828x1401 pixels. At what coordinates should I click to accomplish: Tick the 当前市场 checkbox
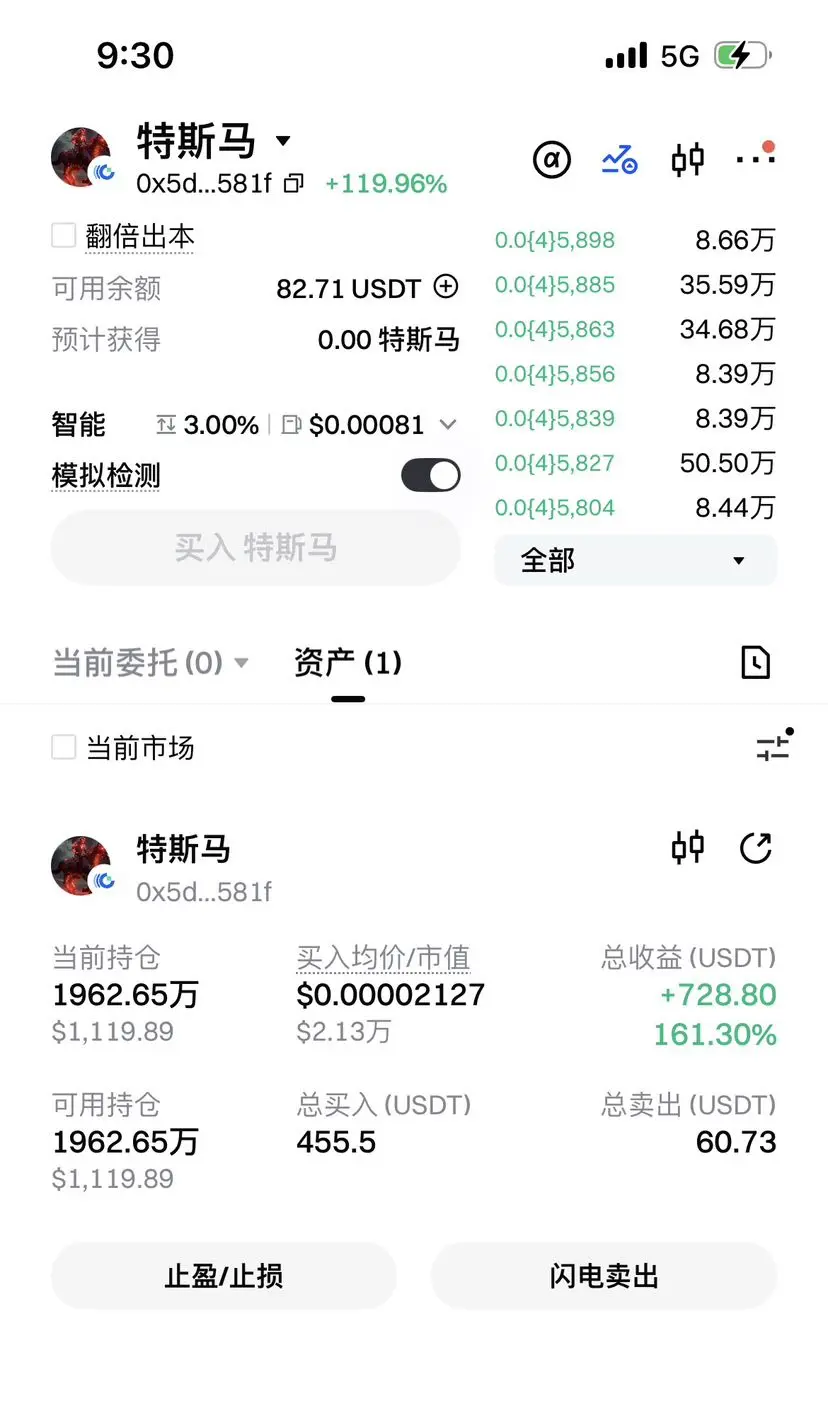pyautogui.click(x=64, y=747)
